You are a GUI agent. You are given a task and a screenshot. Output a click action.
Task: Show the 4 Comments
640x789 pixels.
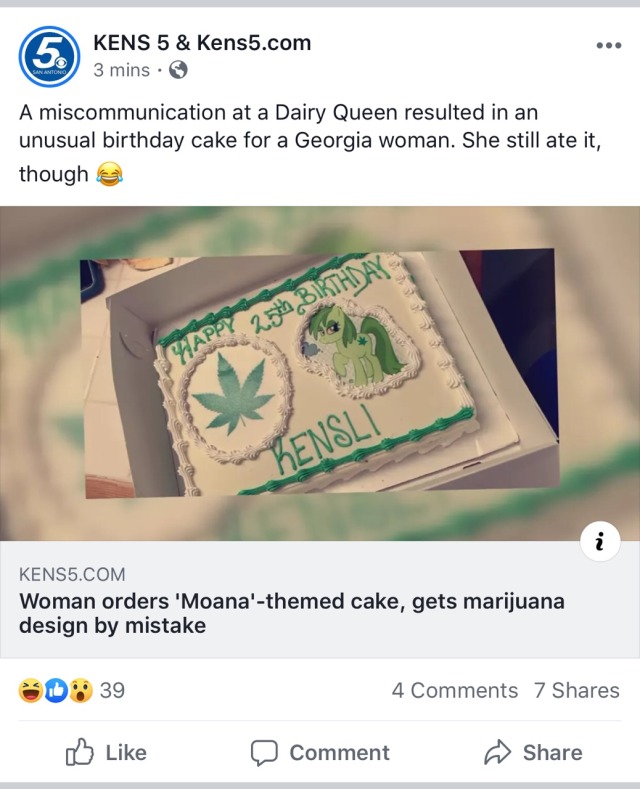click(454, 690)
